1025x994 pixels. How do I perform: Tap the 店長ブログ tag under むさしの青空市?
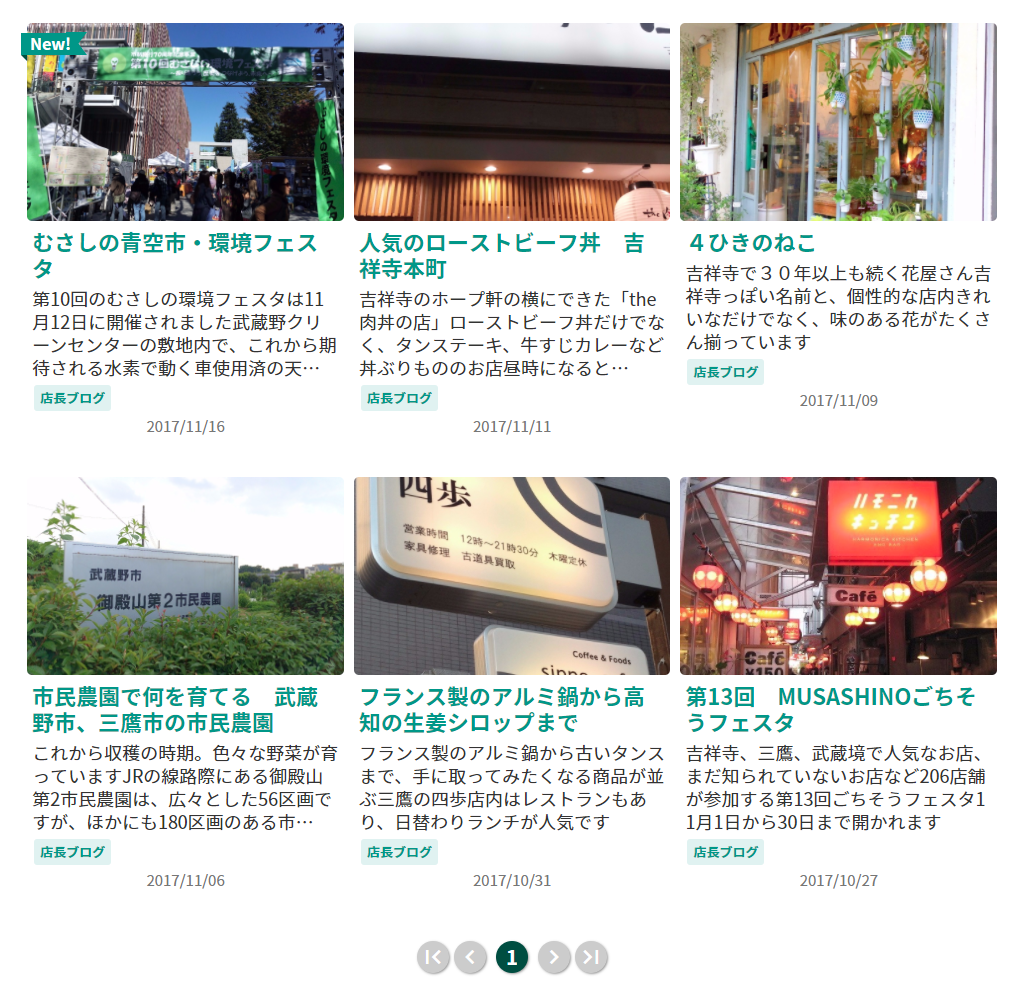point(72,398)
